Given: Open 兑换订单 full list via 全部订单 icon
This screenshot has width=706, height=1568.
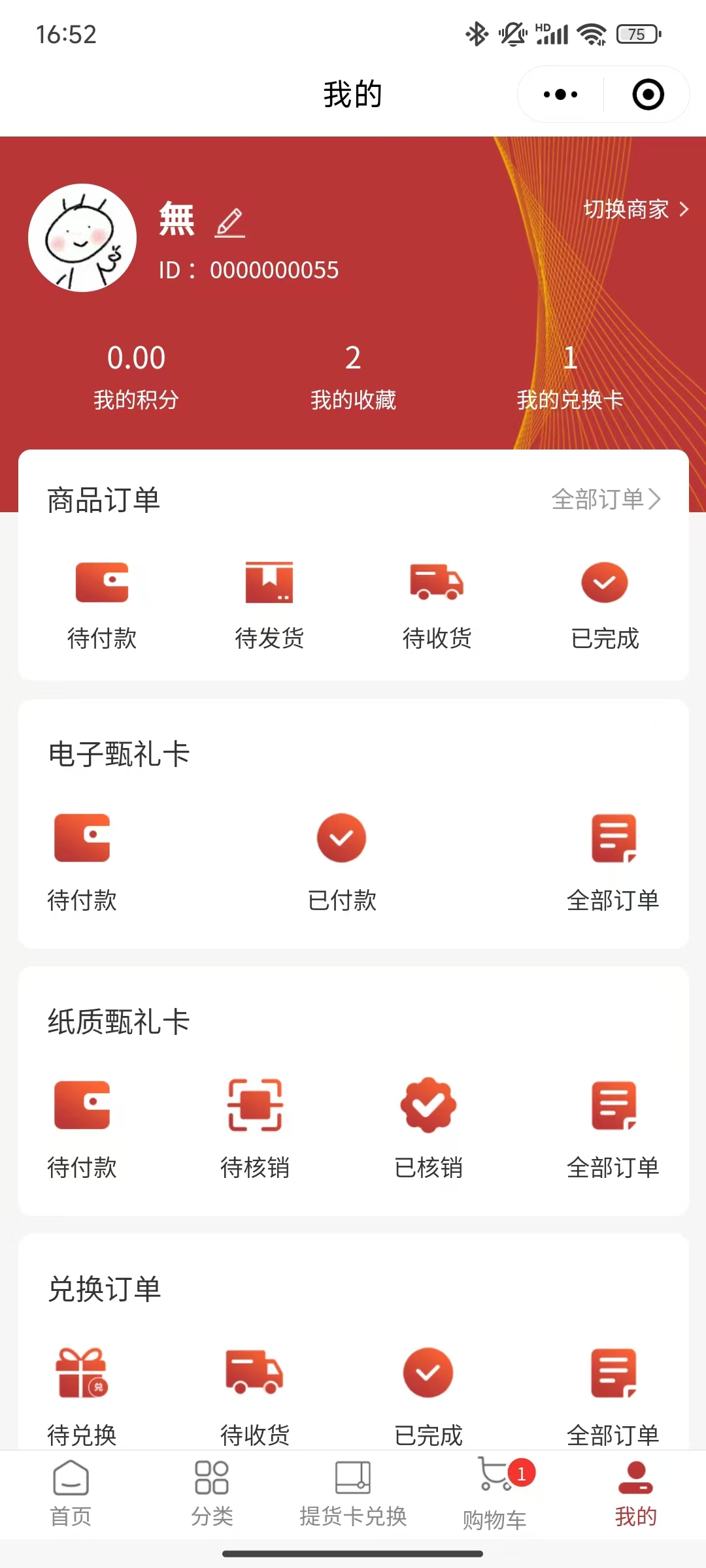Looking at the screenshot, I should click(x=613, y=1373).
